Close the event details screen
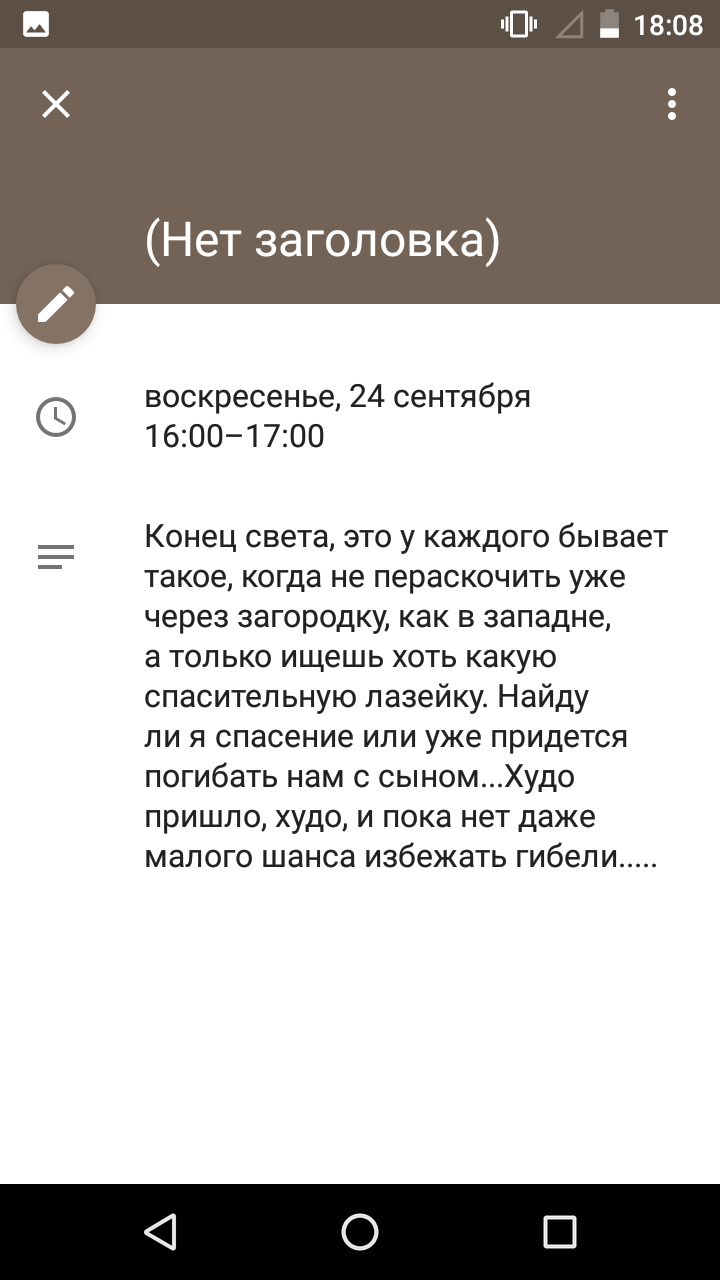 (x=56, y=104)
